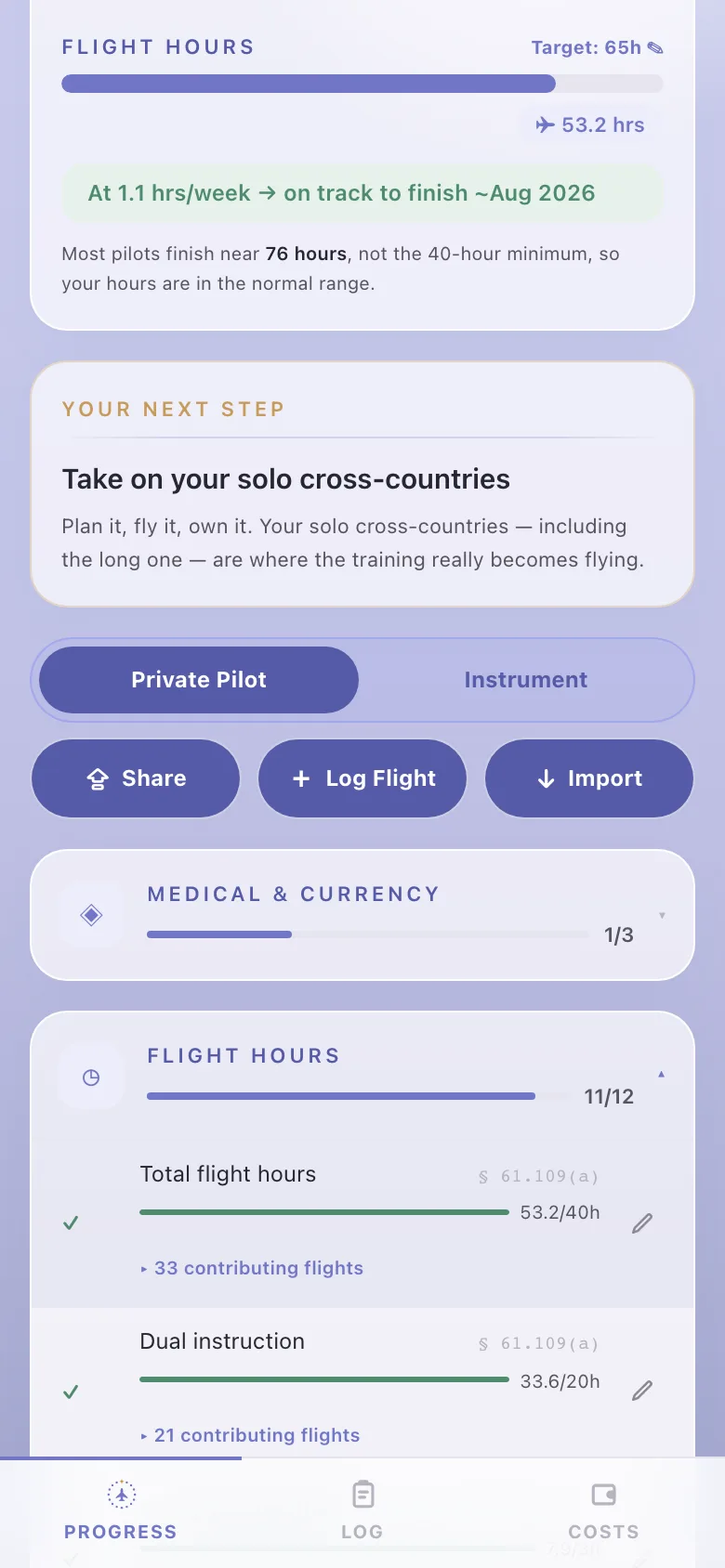Collapse the Flight Hours section
The height and width of the screenshot is (1568, 725).
(362, 1077)
